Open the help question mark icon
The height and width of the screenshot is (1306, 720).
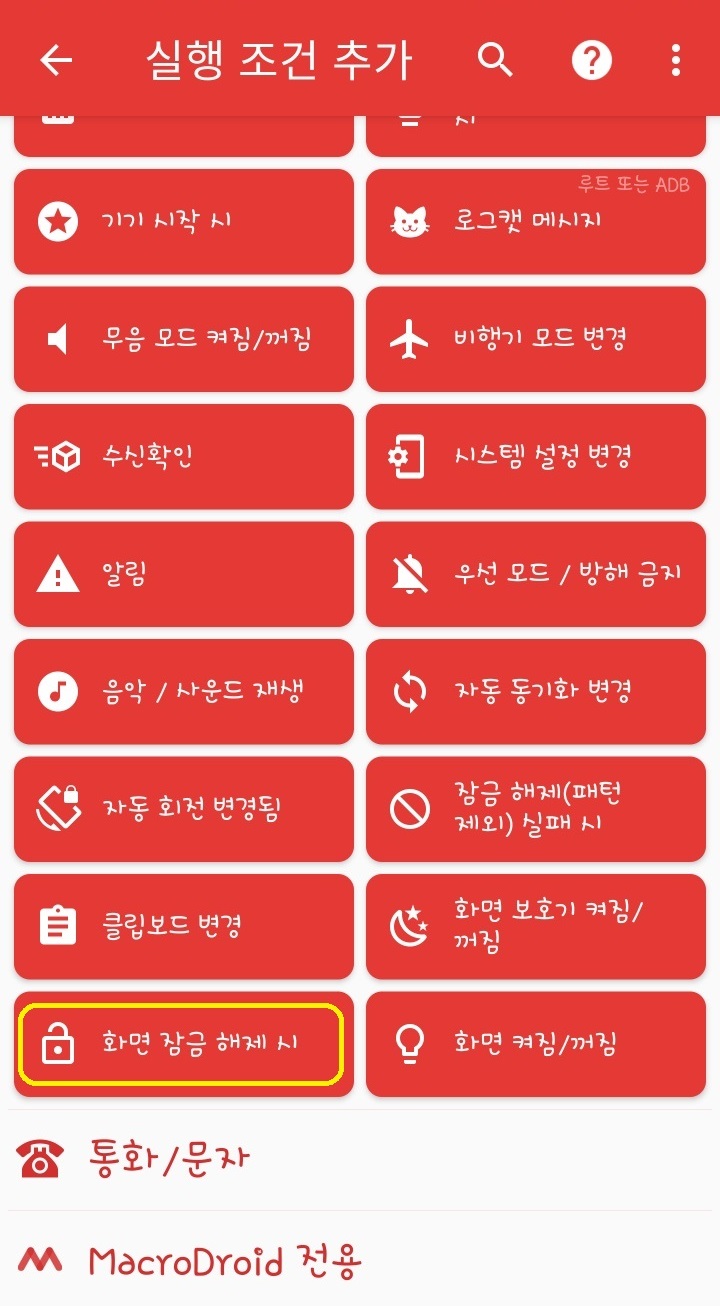(x=591, y=61)
